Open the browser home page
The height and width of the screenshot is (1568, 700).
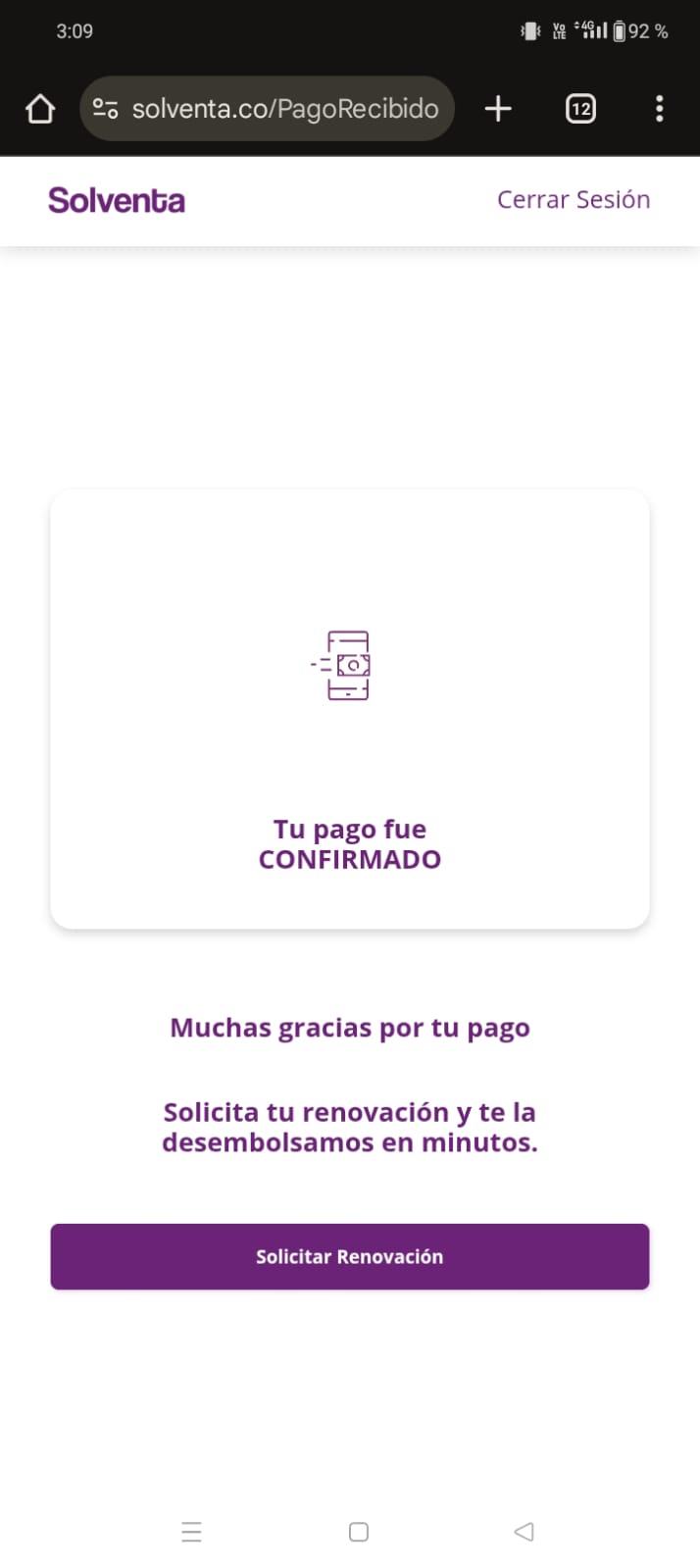40,109
